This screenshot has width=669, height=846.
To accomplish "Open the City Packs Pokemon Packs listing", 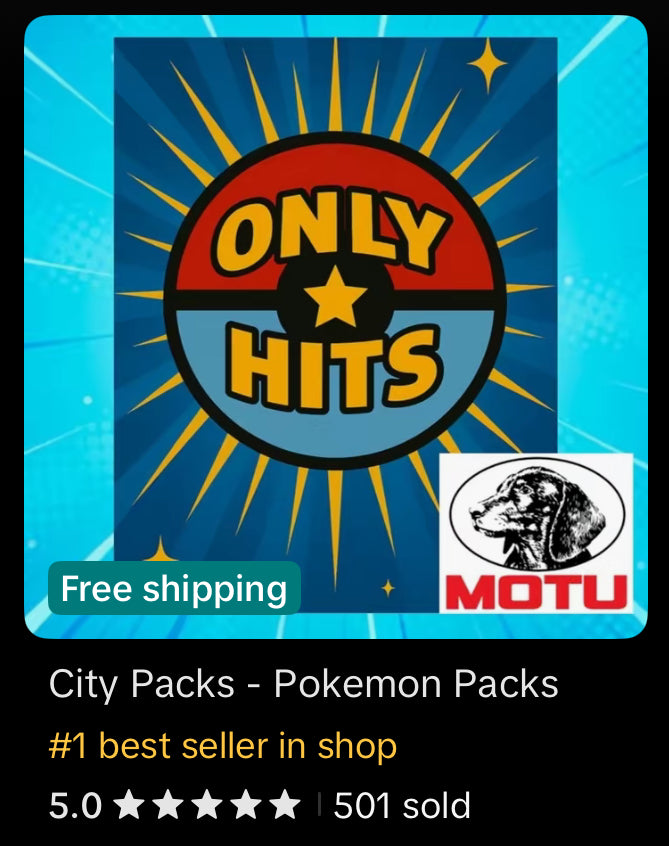I will click(x=303, y=685).
